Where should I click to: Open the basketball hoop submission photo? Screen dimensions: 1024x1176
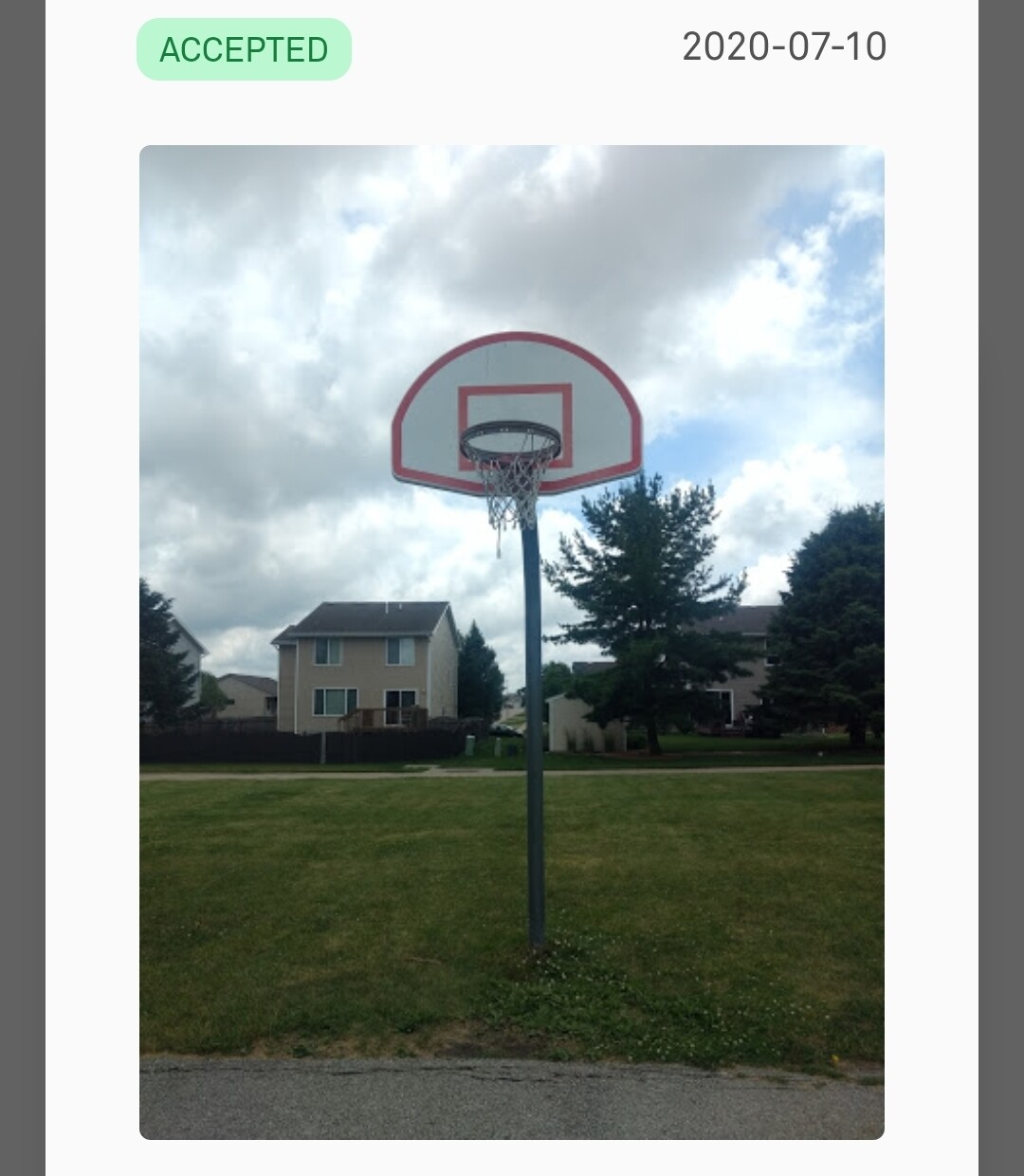[512, 641]
